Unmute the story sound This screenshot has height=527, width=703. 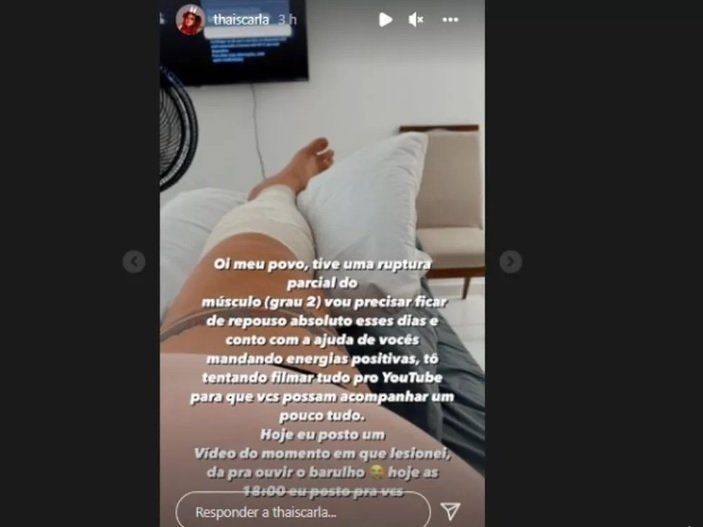coord(416,19)
